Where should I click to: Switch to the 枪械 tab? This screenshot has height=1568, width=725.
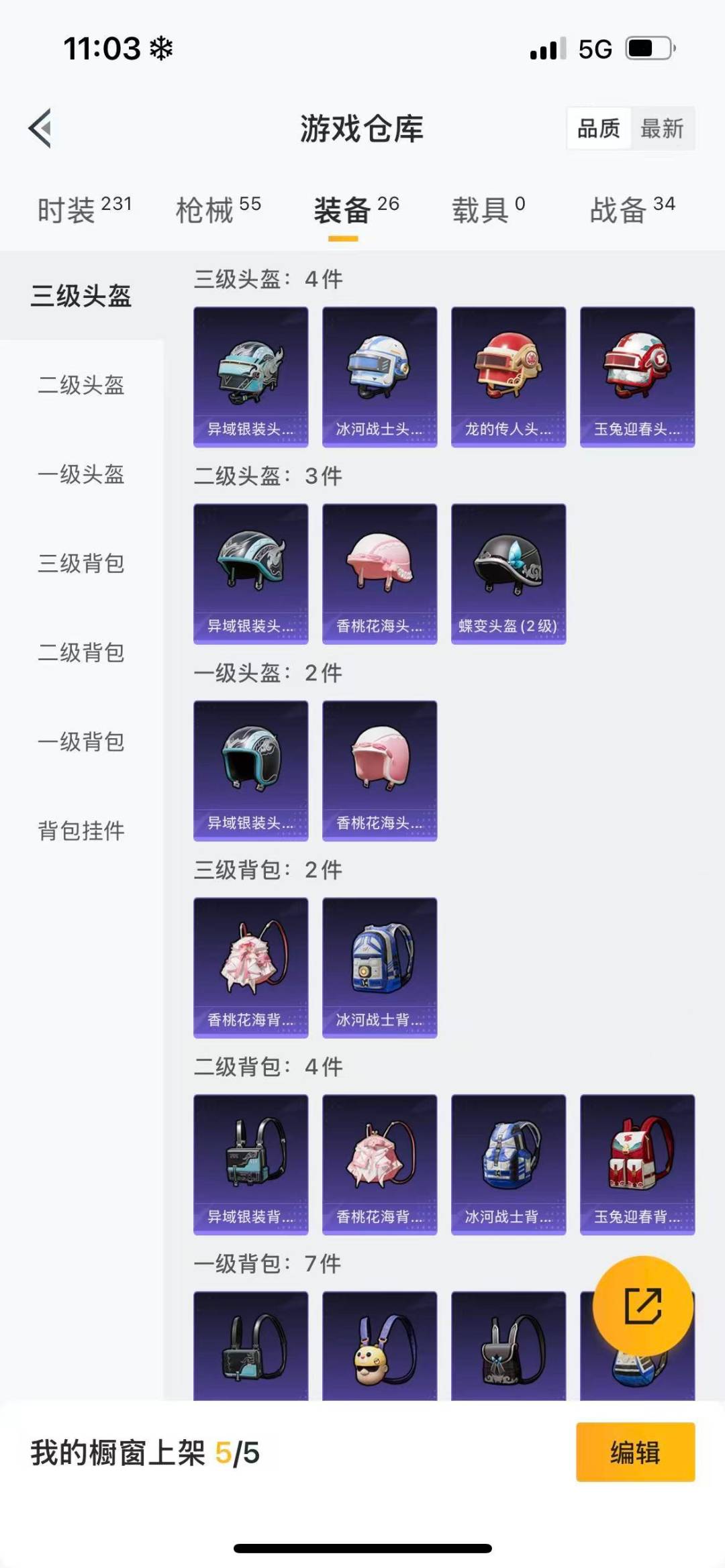point(218,210)
